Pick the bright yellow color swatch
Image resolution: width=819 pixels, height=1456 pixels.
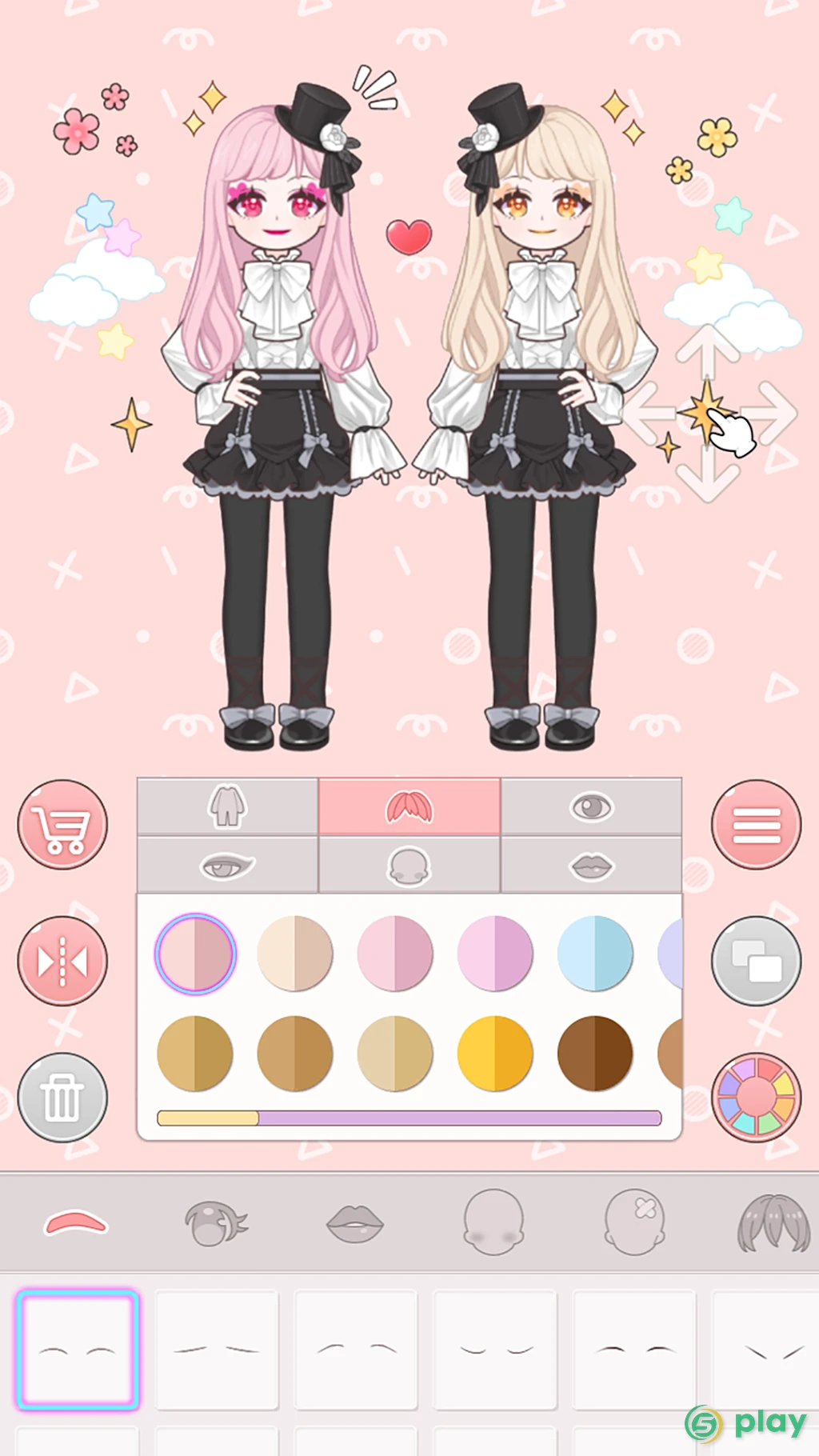coord(495,1054)
